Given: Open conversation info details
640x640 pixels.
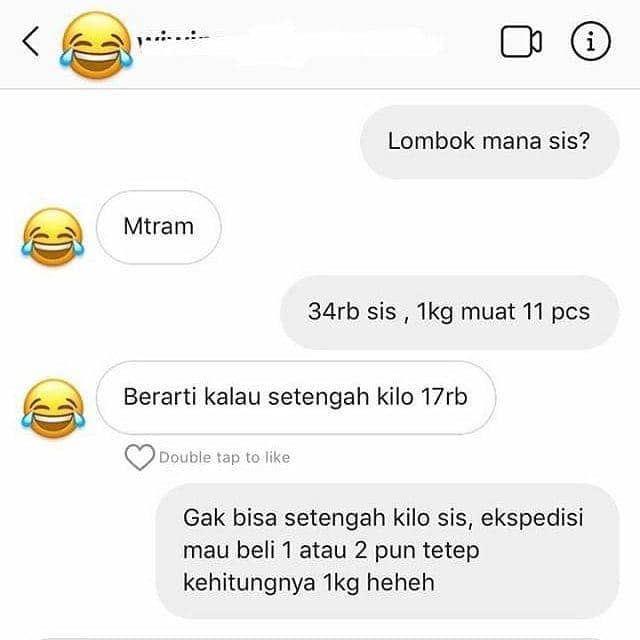Looking at the screenshot, I should [590, 41].
